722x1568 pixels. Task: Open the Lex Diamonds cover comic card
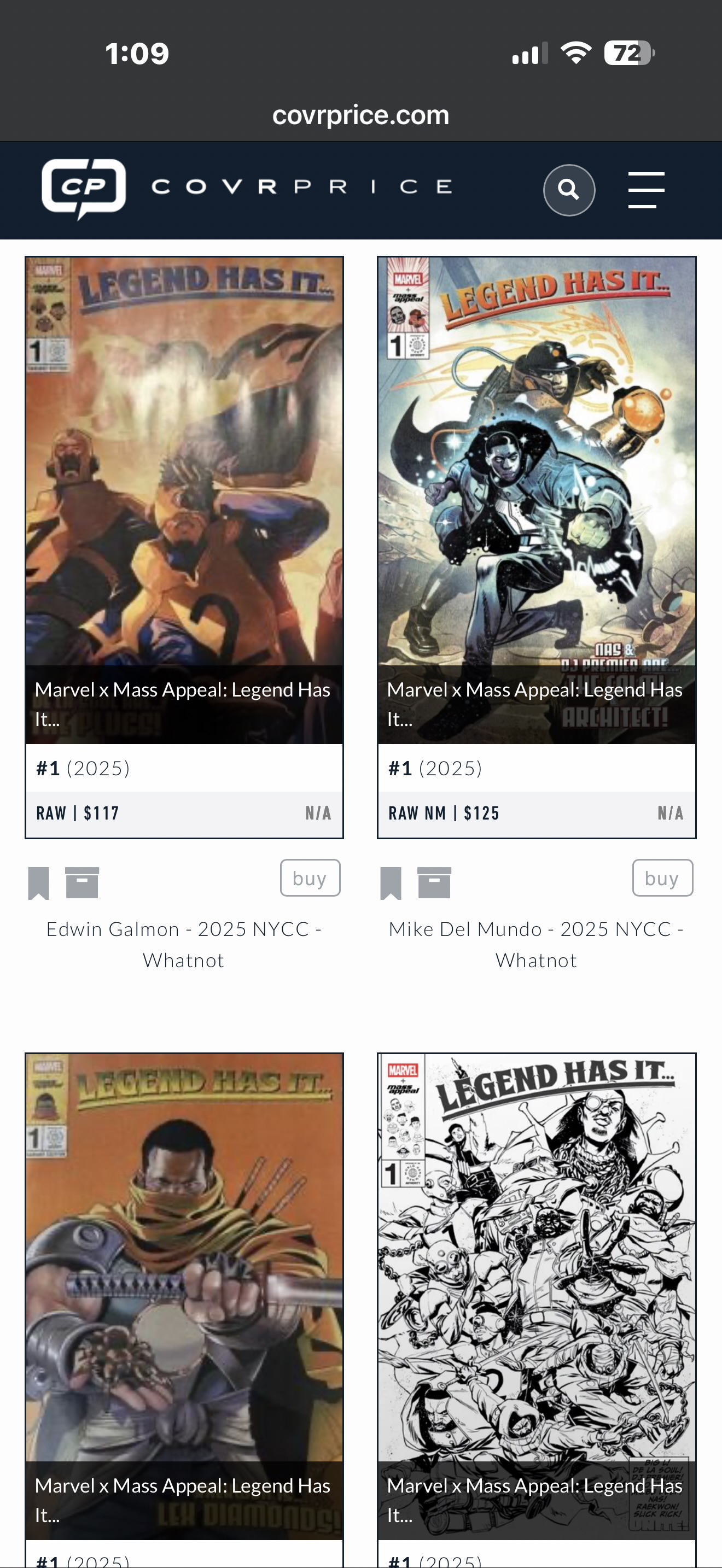coord(184,1278)
